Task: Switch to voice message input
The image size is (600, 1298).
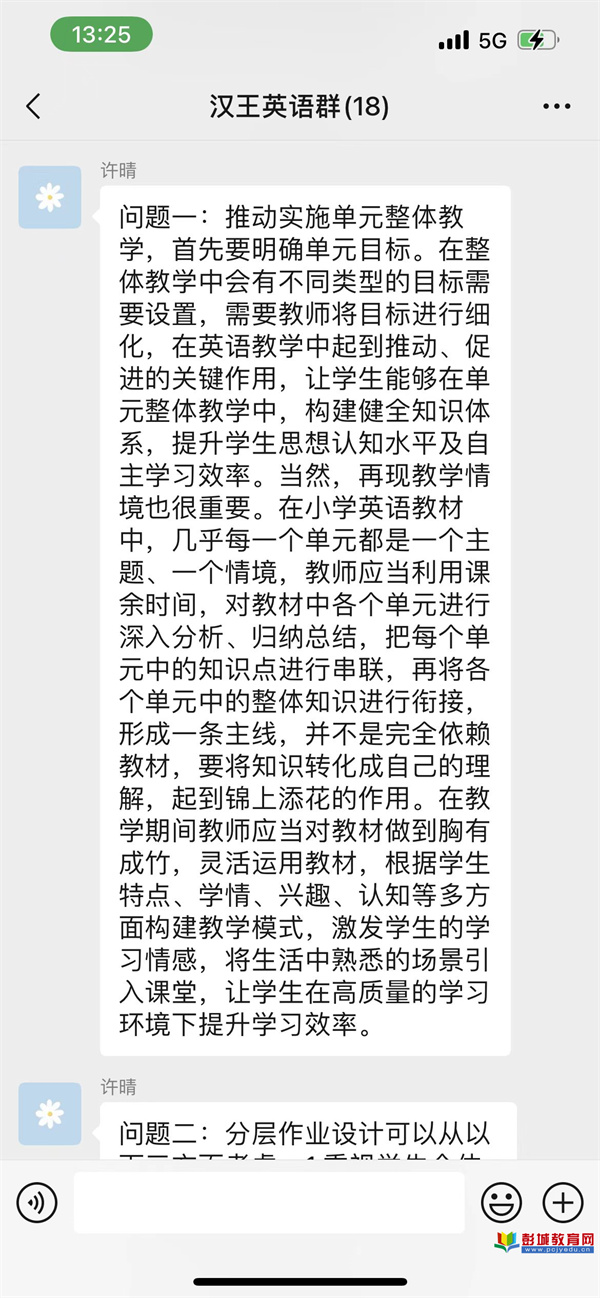Action: coord(37,1202)
